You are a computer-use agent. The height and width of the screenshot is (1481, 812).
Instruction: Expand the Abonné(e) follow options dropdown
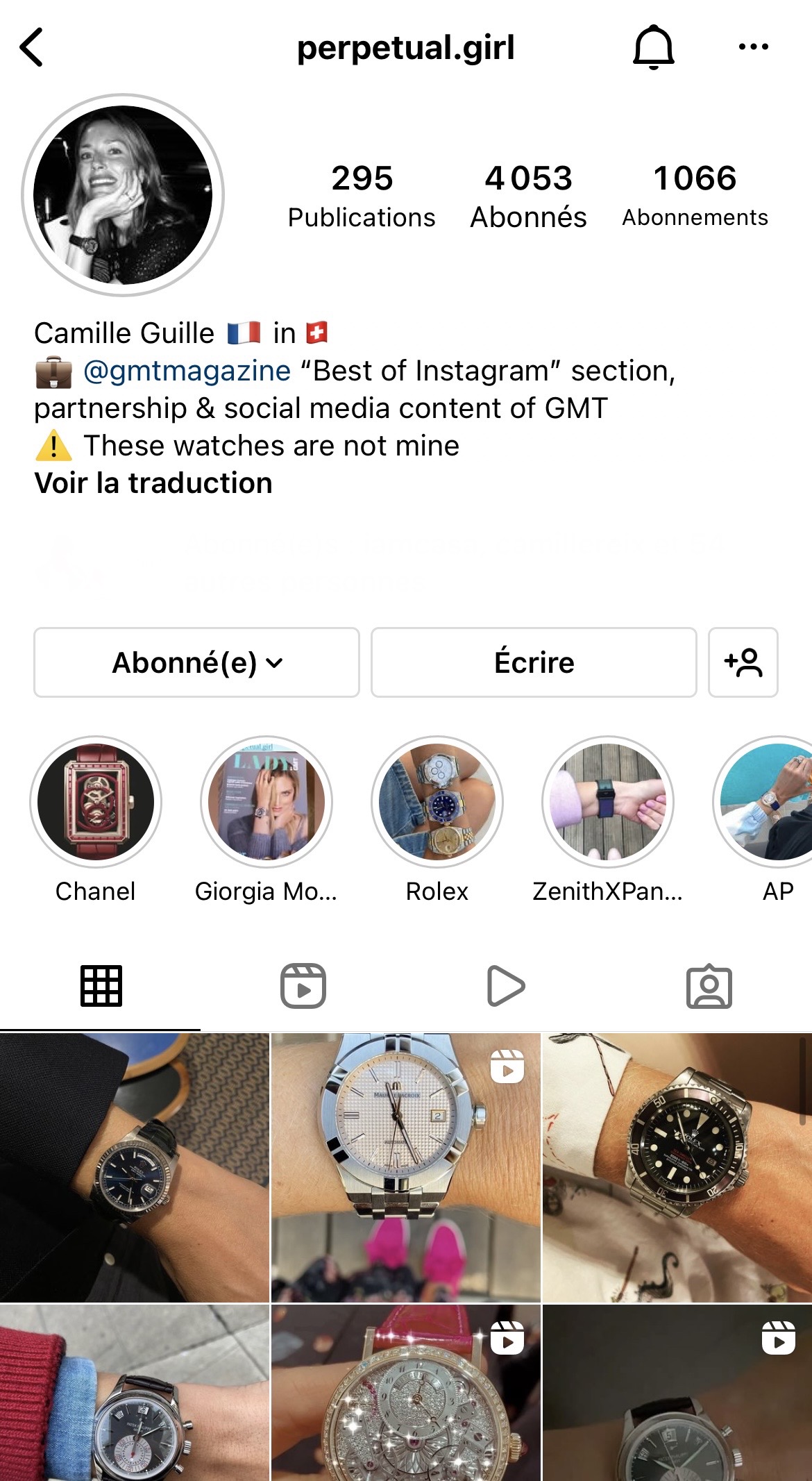pyautogui.click(x=196, y=662)
